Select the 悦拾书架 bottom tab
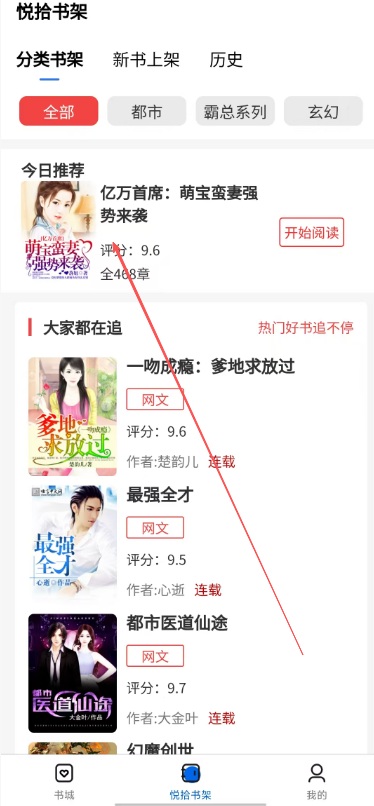 coord(191,781)
